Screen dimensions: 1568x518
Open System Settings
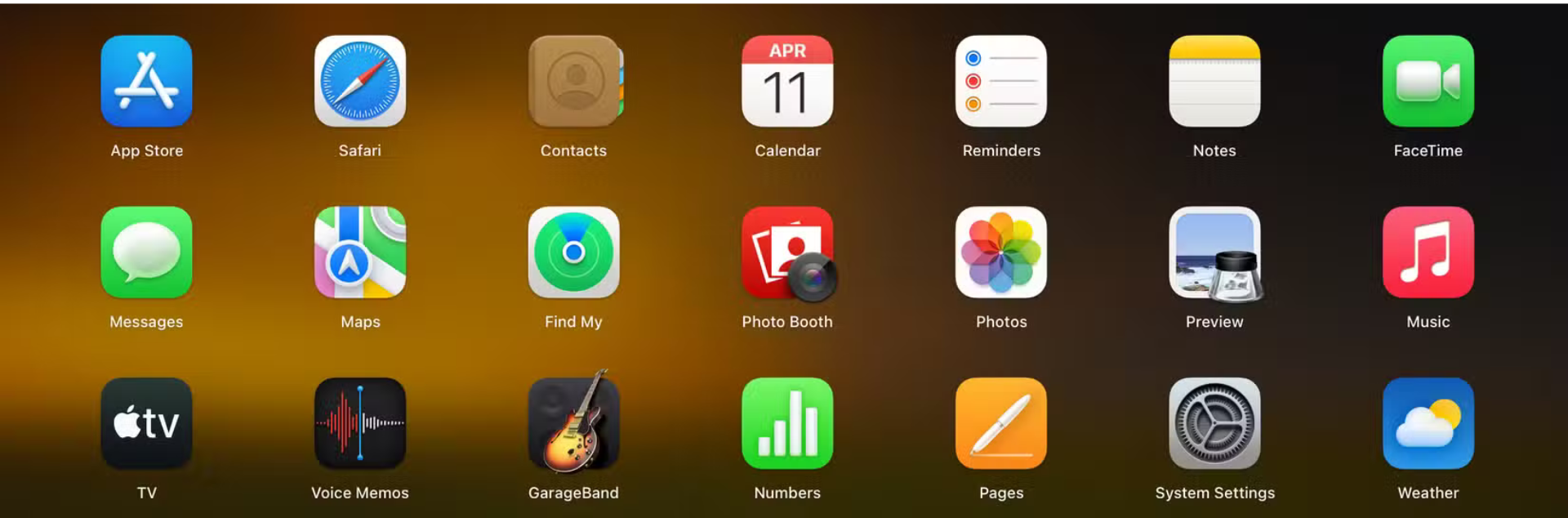[x=1214, y=423]
